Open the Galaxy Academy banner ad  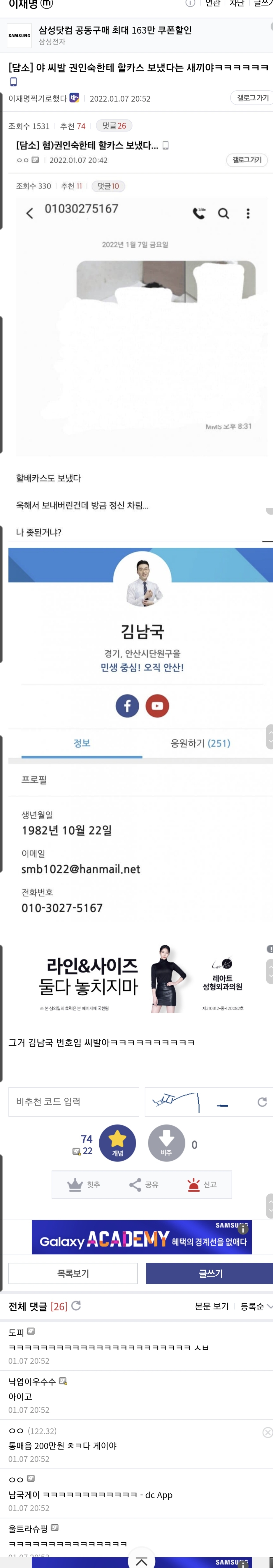142,1237
